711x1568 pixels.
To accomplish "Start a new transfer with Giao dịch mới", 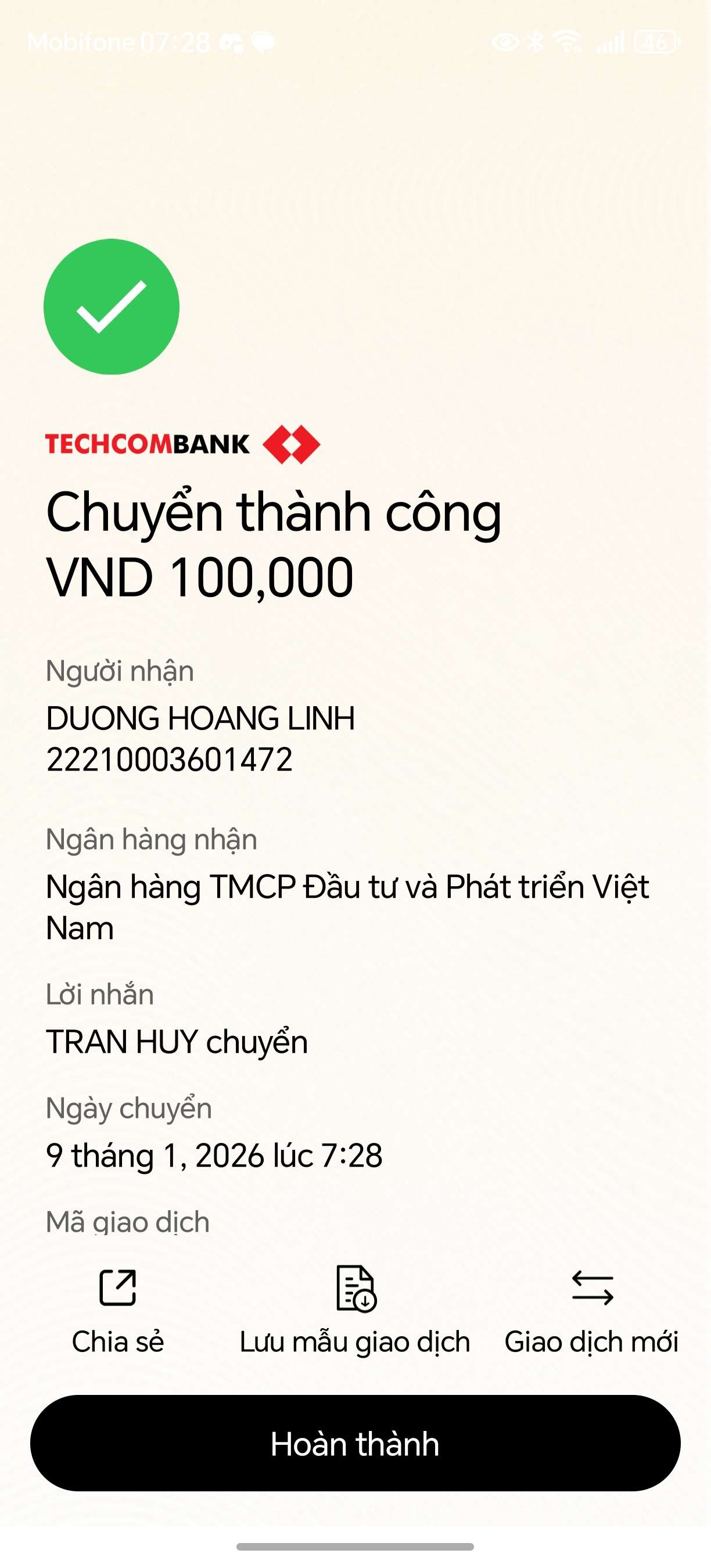I will pyautogui.click(x=592, y=1308).
